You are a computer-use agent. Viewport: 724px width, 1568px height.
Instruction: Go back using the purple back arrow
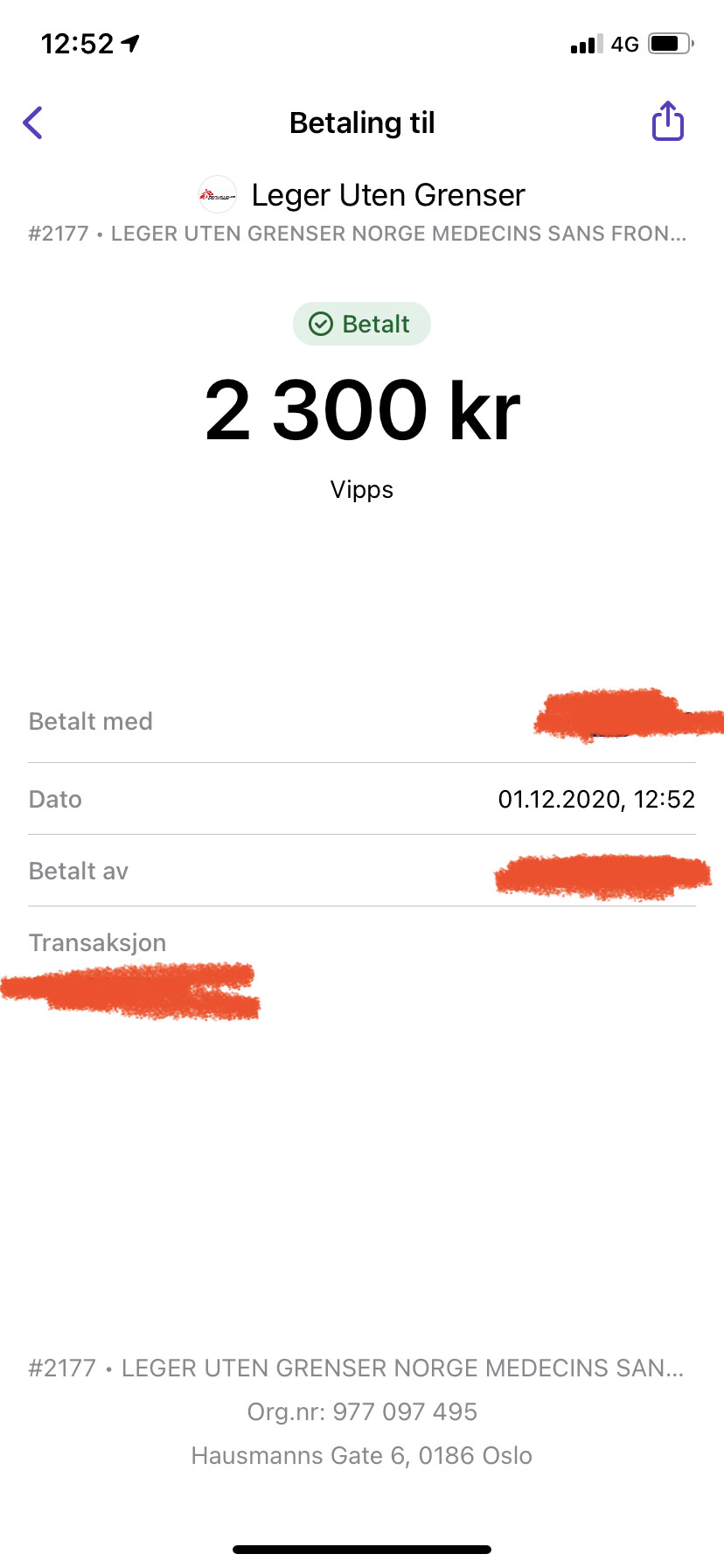pyautogui.click(x=32, y=122)
